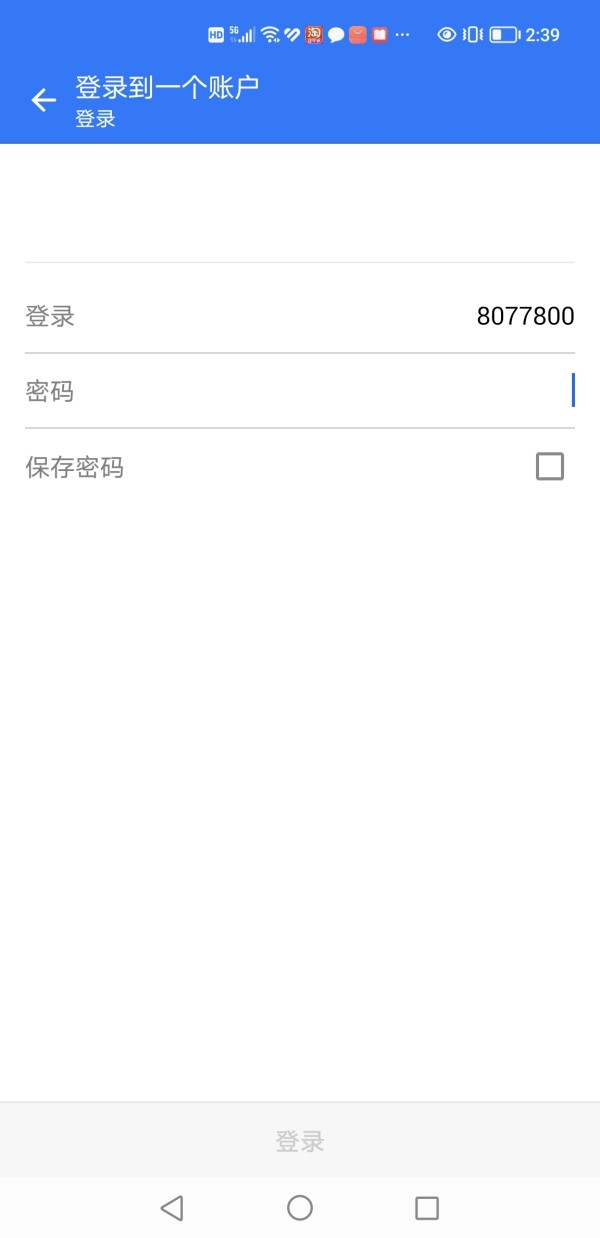This screenshot has height=1238, width=600.
Task: Go to the system home screen
Action: [300, 1208]
